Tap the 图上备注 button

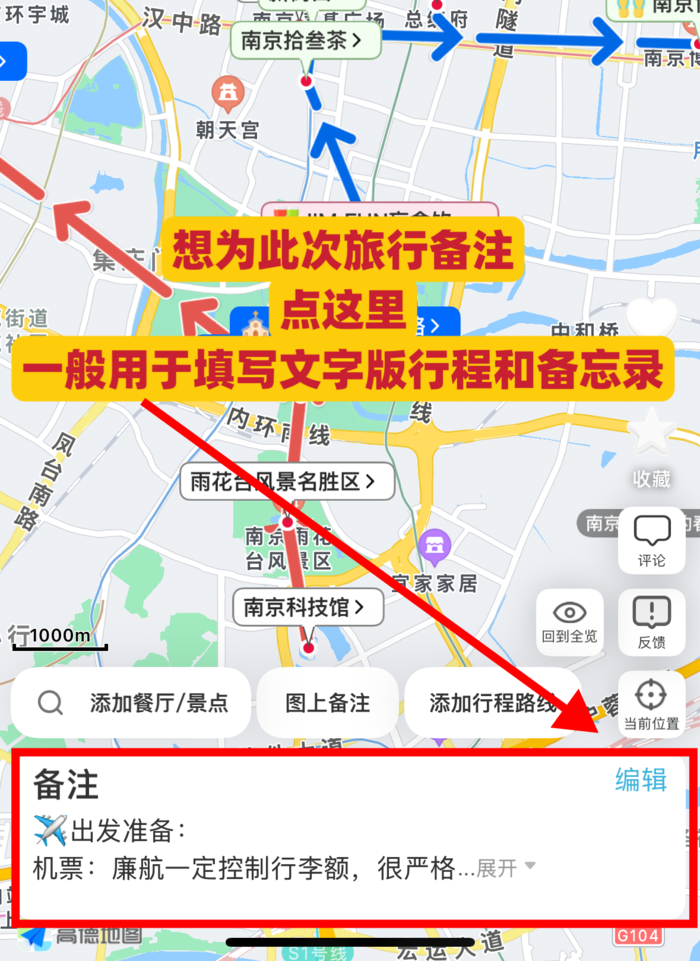tap(327, 703)
